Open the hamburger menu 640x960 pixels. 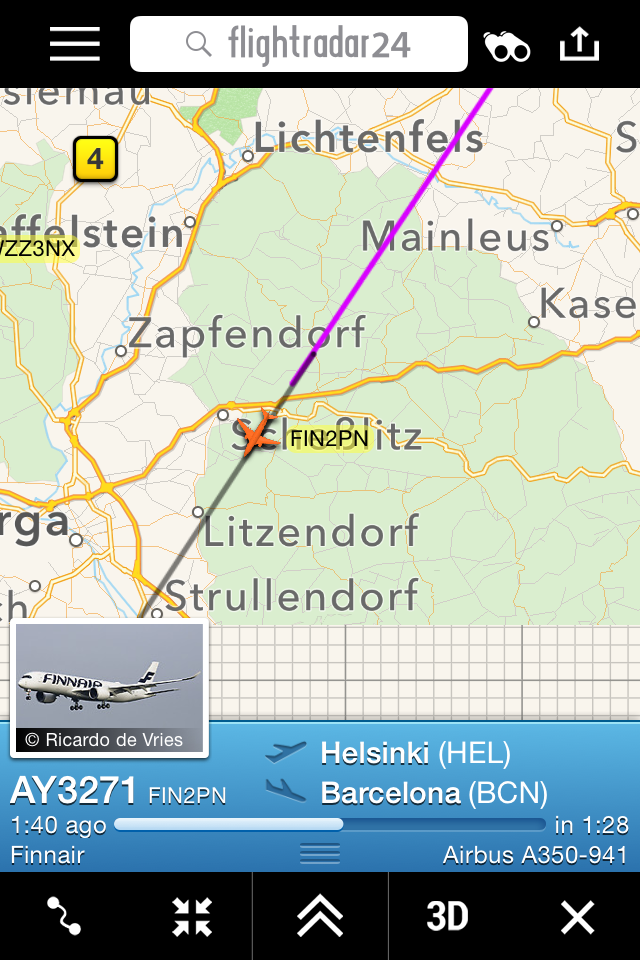[x=74, y=44]
